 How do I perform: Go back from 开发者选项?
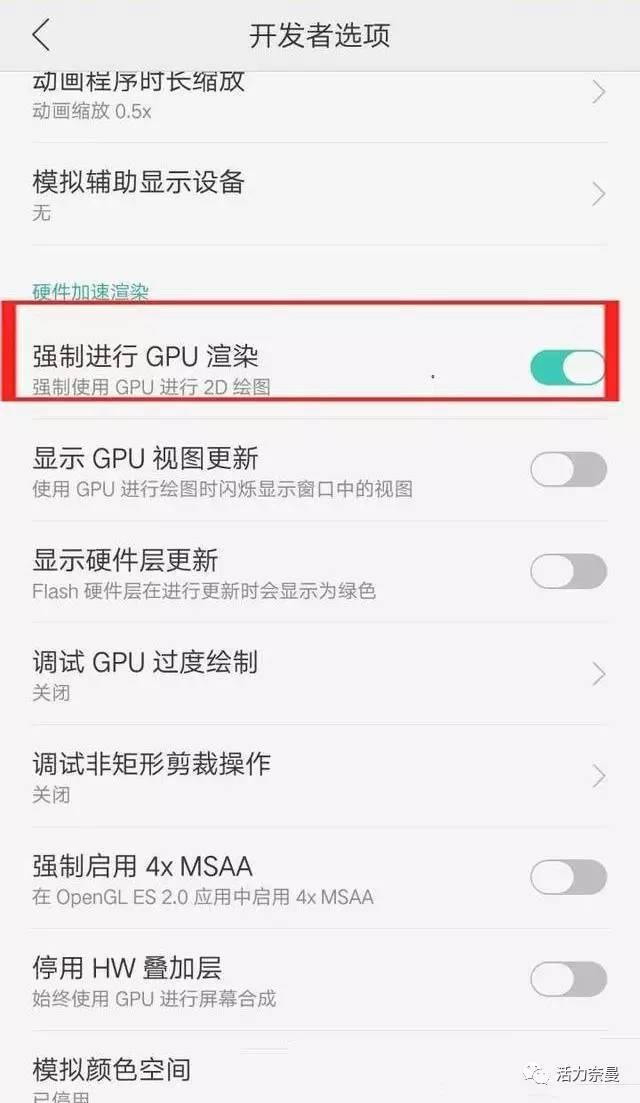tap(41, 36)
